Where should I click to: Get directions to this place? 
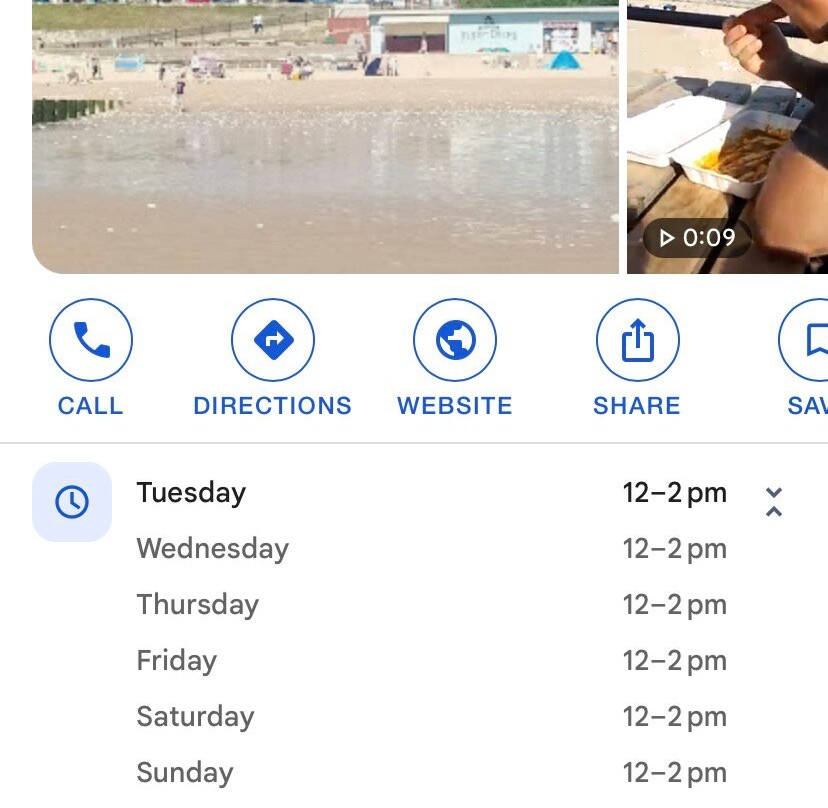[x=273, y=342]
